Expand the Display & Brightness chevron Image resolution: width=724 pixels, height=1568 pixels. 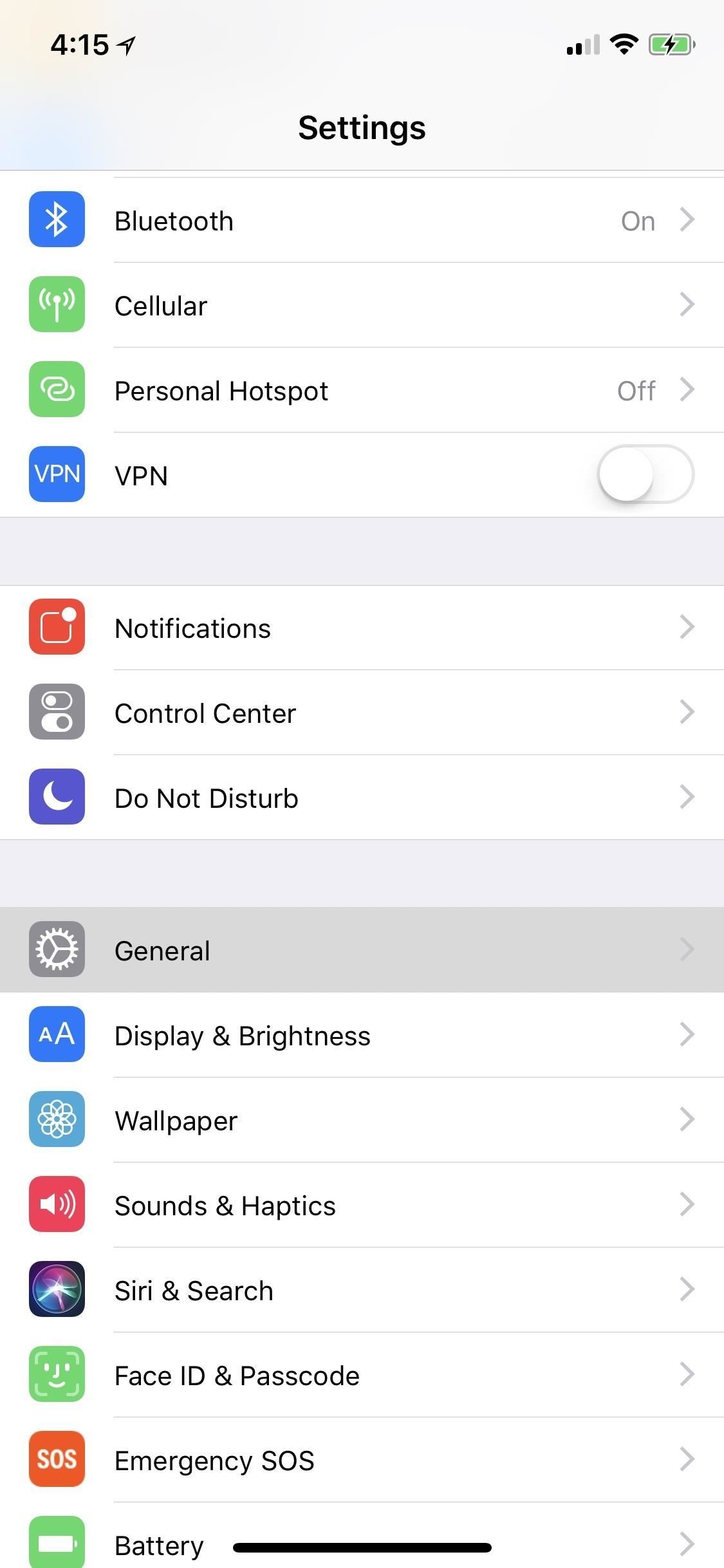click(688, 1034)
